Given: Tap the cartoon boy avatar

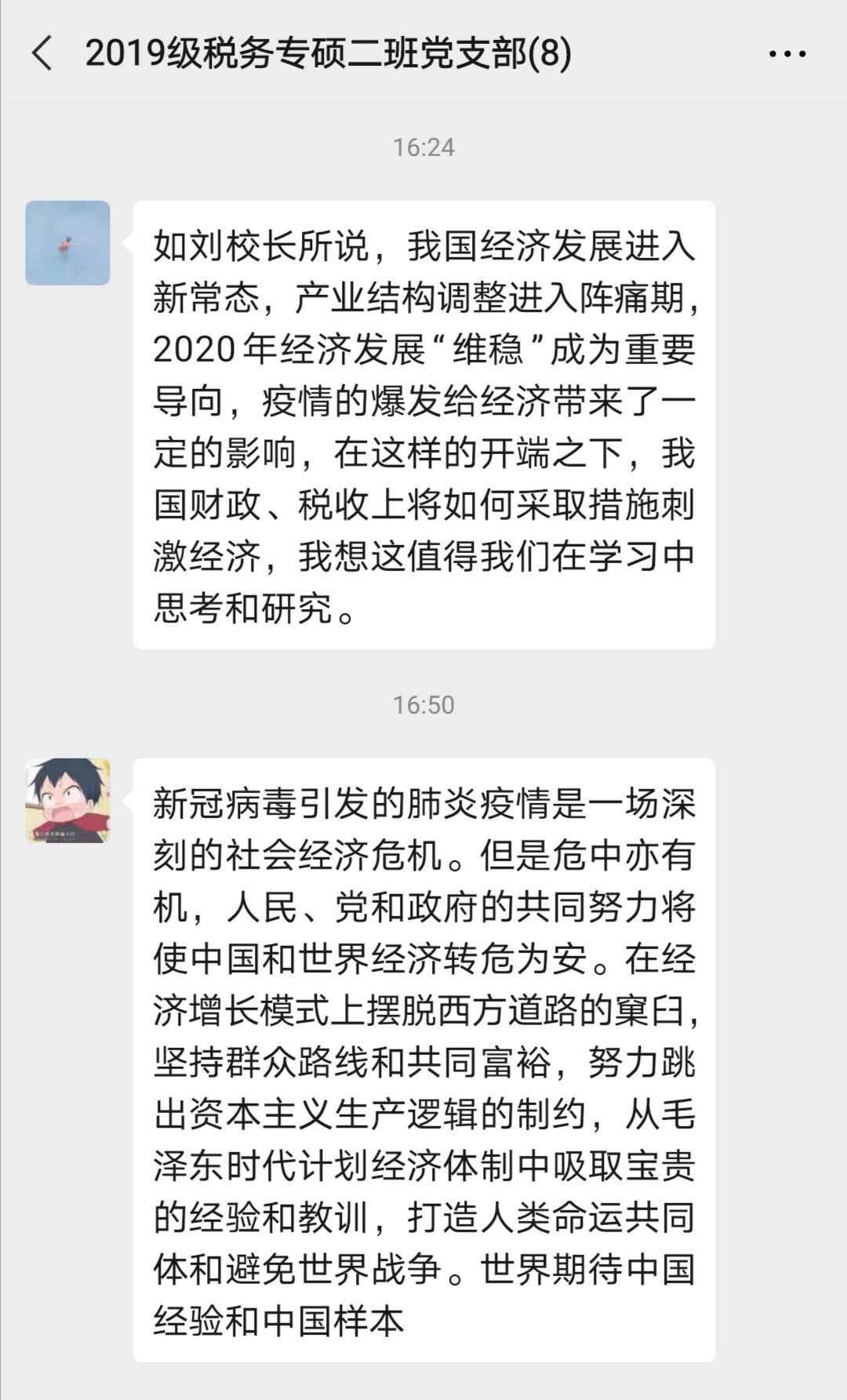Looking at the screenshot, I should [x=67, y=801].
